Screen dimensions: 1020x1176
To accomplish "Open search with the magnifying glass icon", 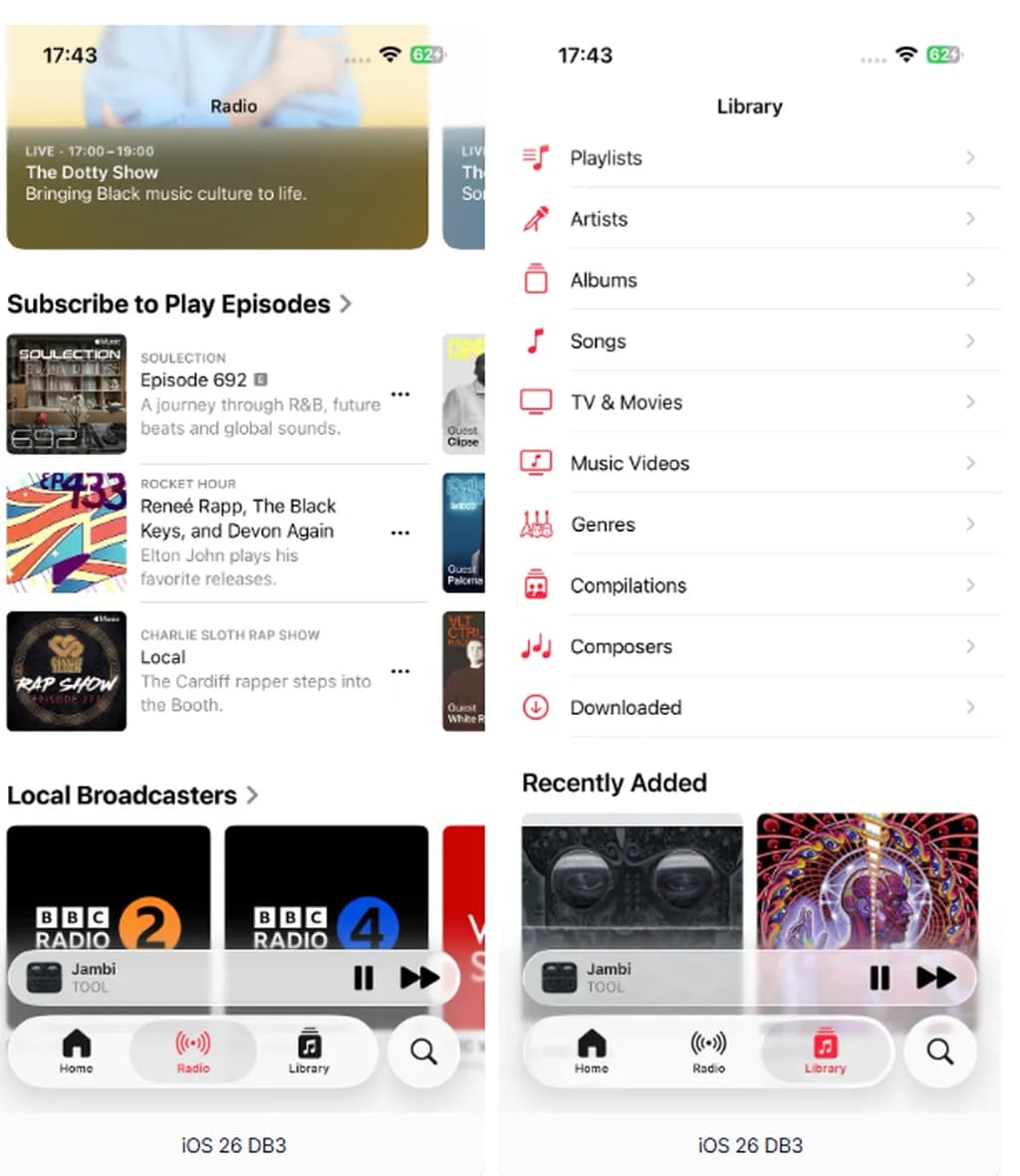I will [939, 1051].
